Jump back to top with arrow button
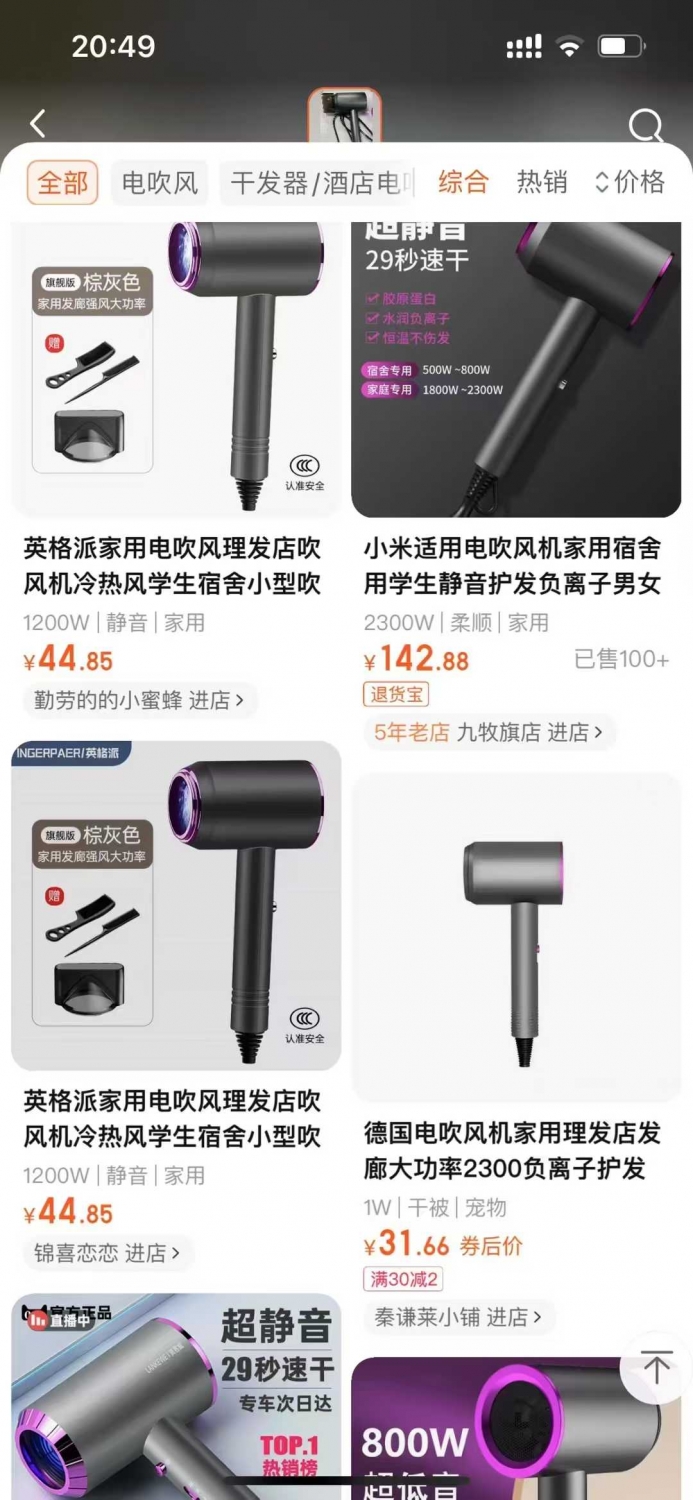Image resolution: width=693 pixels, height=1500 pixels. click(x=656, y=1367)
